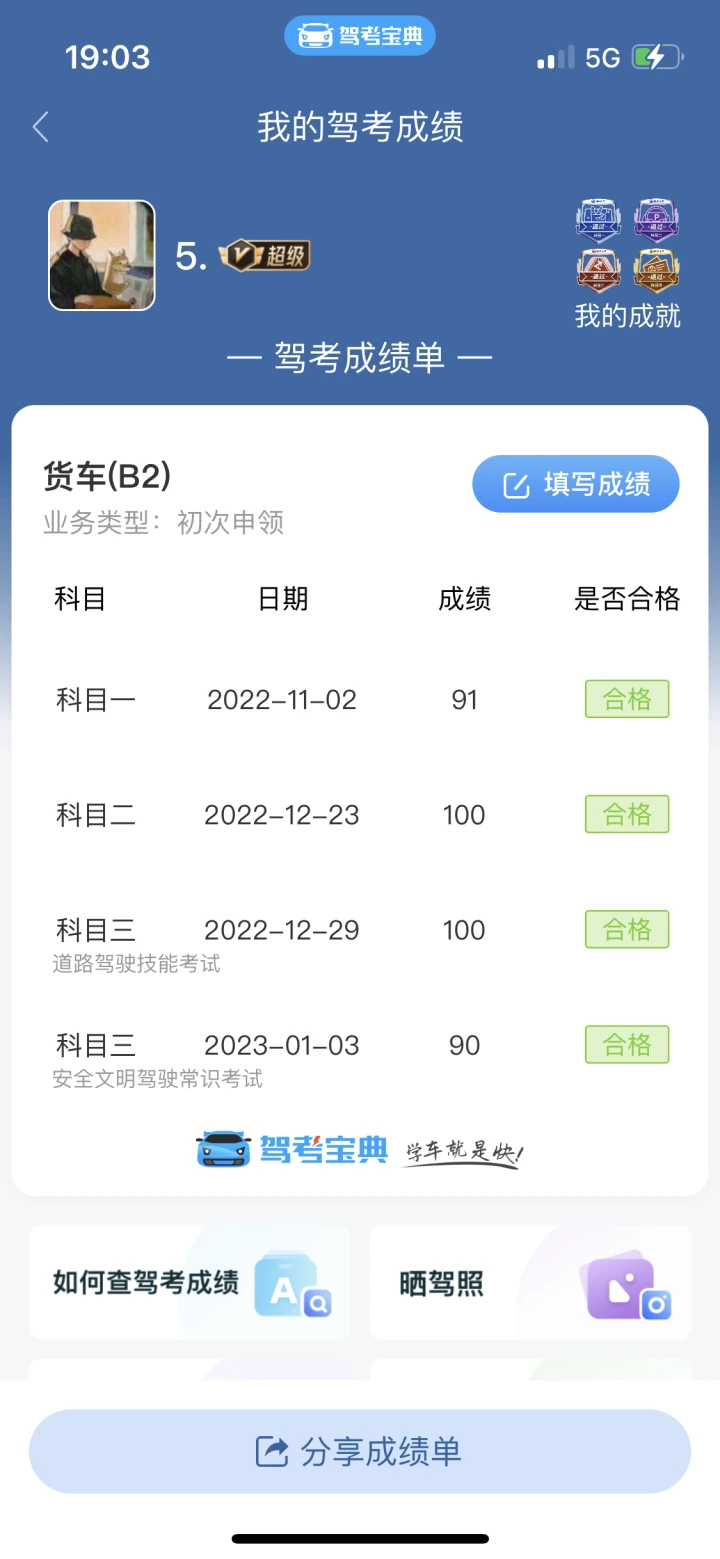Share the score sheet via 分享成绩单
Screen dimensions: 720x1559
pos(360,1451)
